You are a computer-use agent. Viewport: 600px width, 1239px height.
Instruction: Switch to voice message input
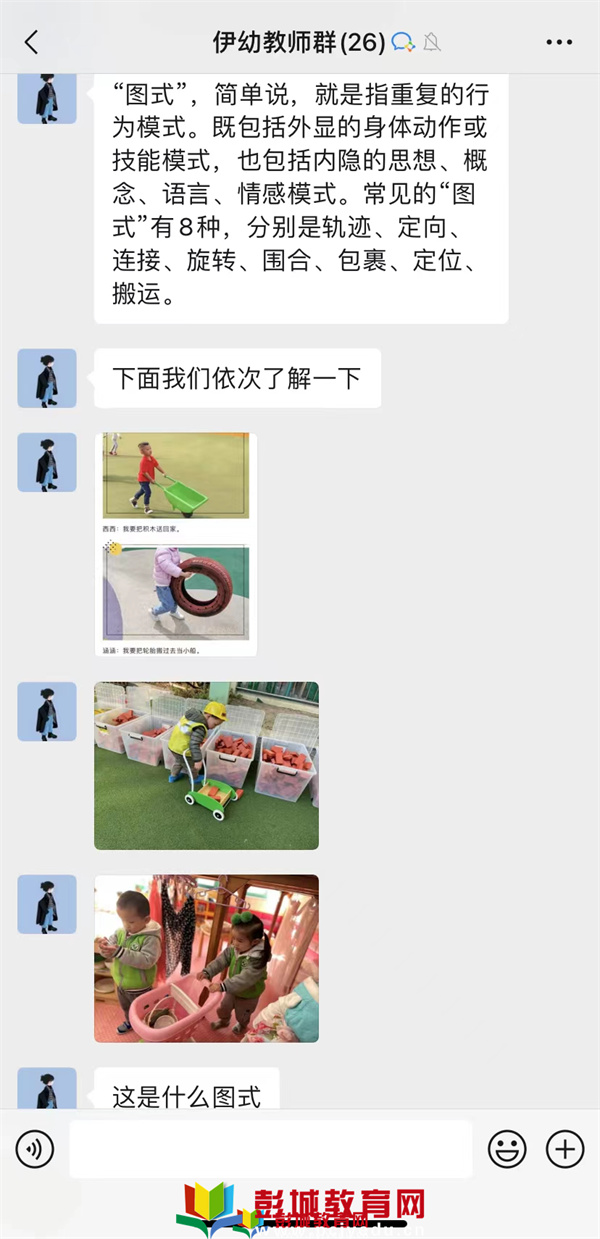pyautogui.click(x=35, y=1149)
